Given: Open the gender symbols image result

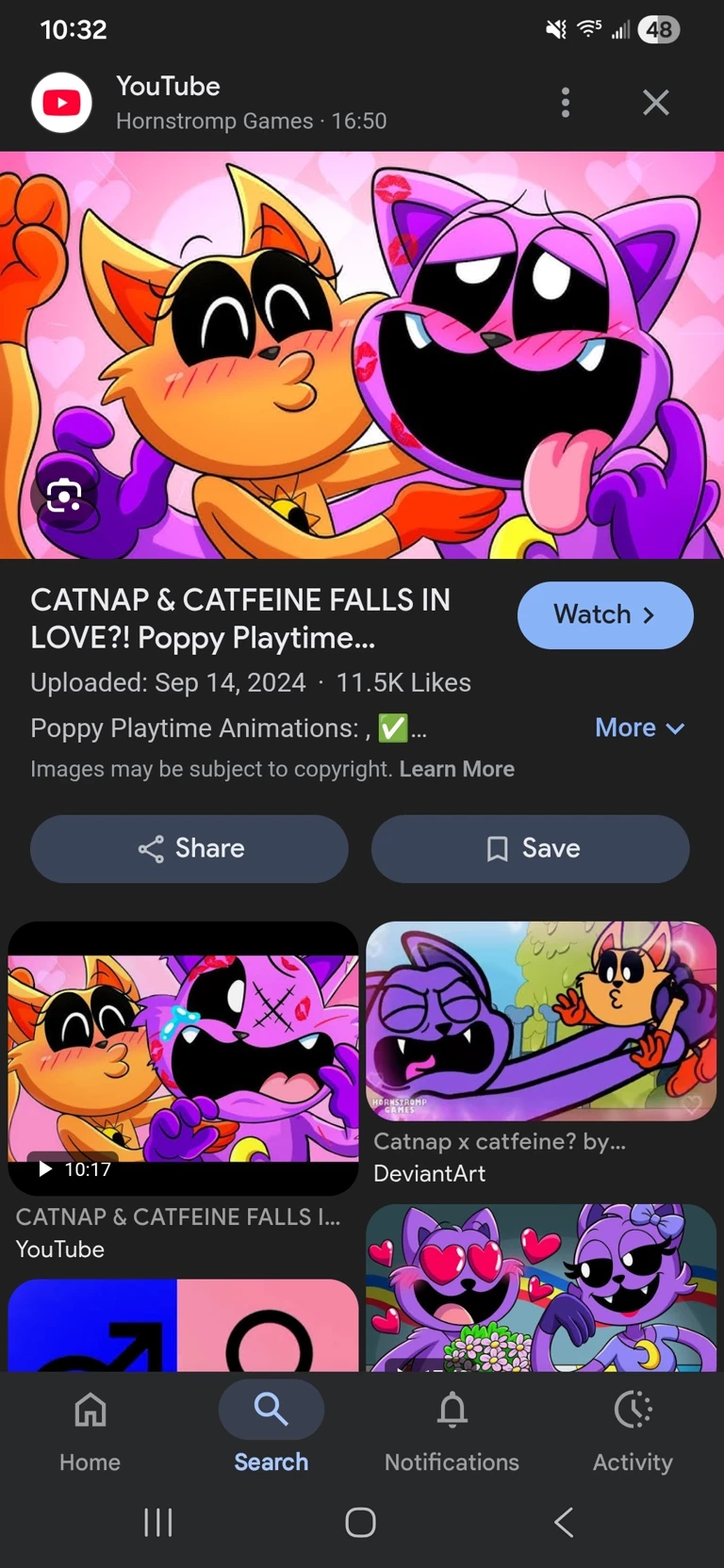Looking at the screenshot, I should (183, 1324).
